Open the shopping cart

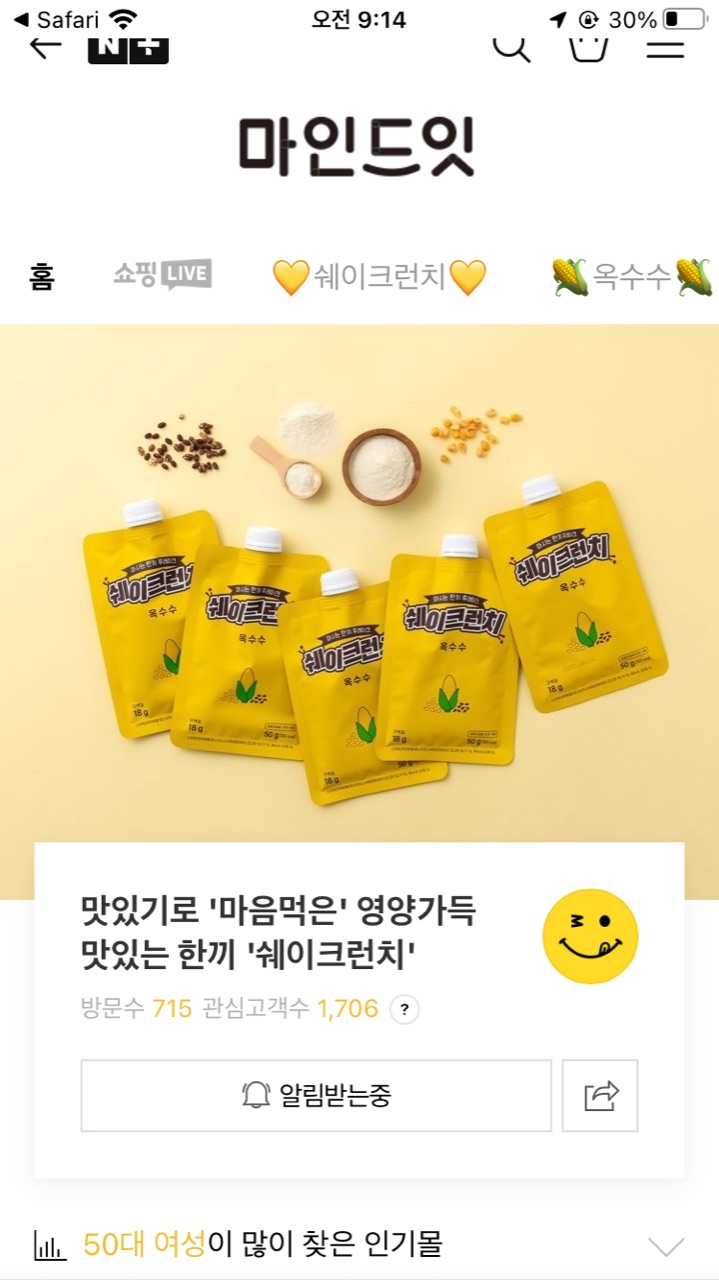589,46
